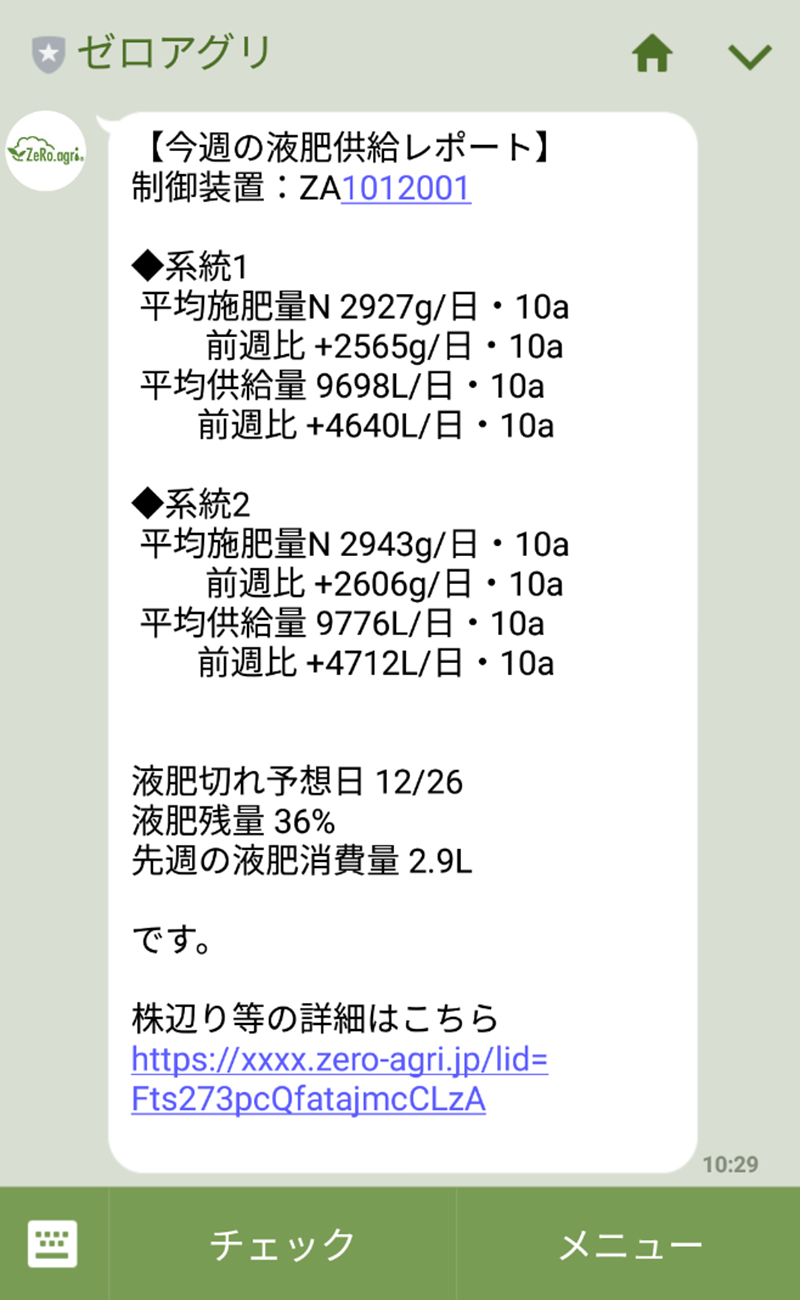Switch to keyboard input mode

(52, 1244)
